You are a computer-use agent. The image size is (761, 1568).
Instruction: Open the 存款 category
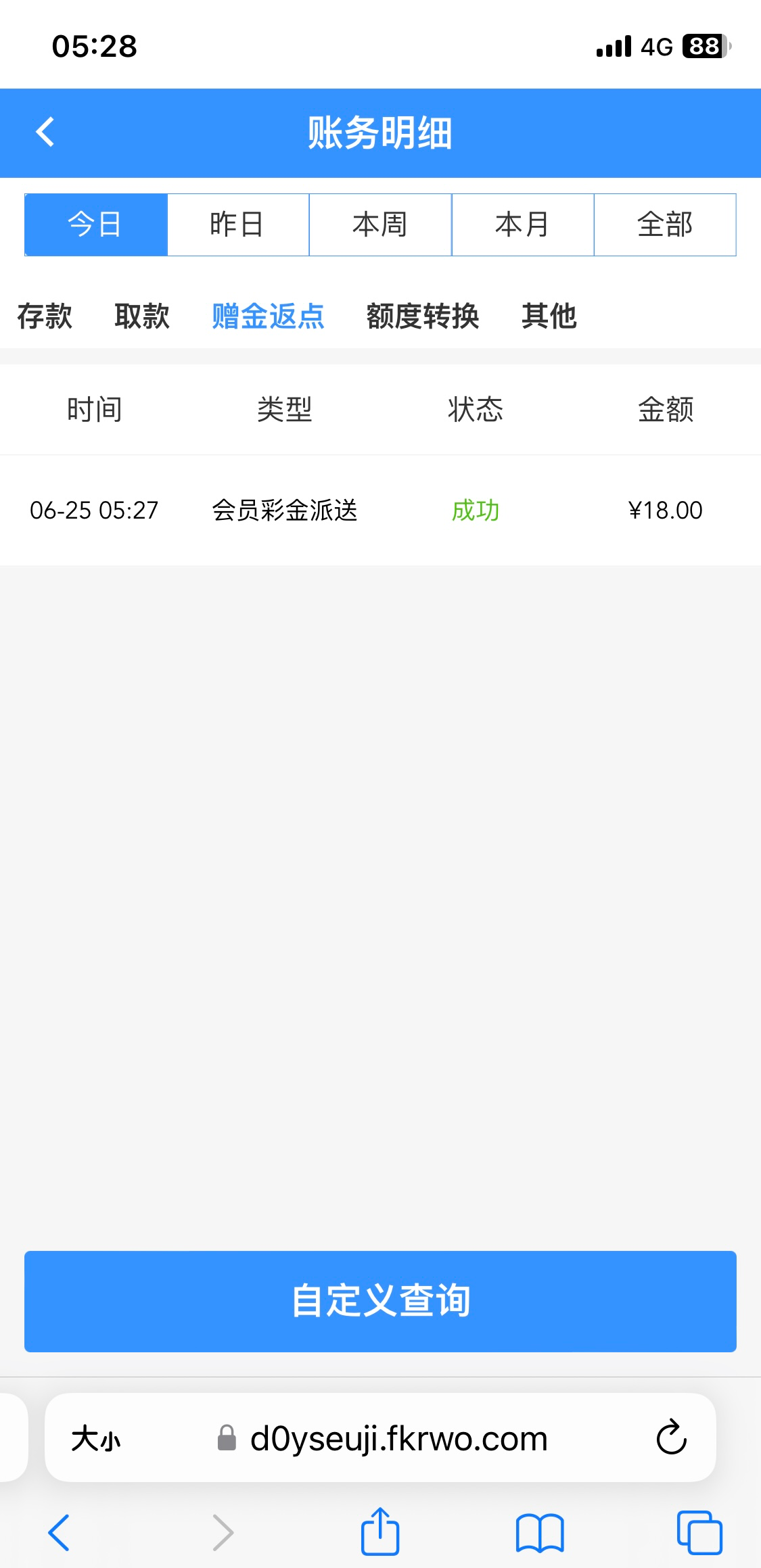[45, 316]
